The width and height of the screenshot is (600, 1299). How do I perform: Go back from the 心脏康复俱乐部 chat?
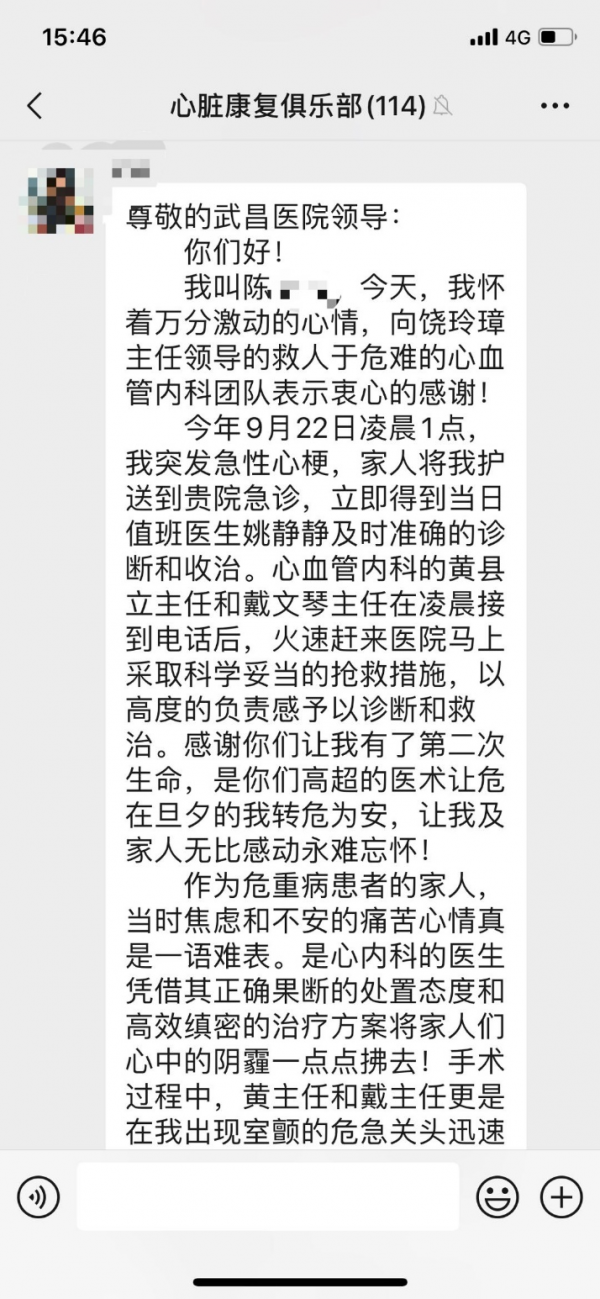35,106
